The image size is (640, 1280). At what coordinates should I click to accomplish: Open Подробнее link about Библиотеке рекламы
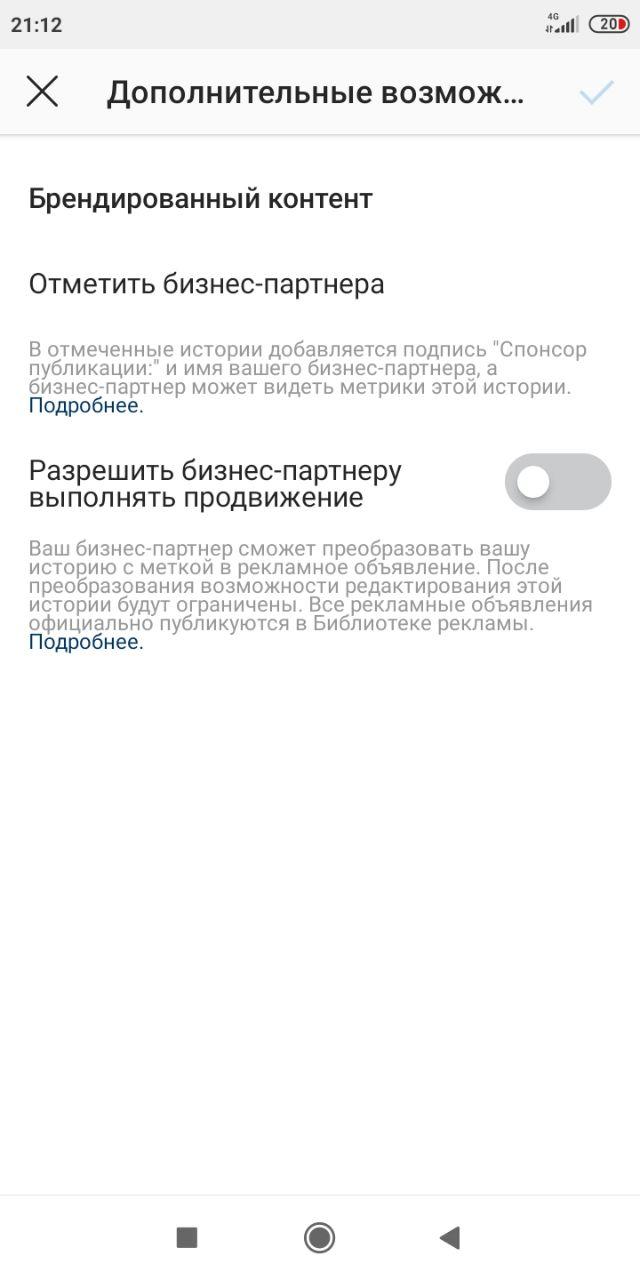pyautogui.click(x=86, y=642)
